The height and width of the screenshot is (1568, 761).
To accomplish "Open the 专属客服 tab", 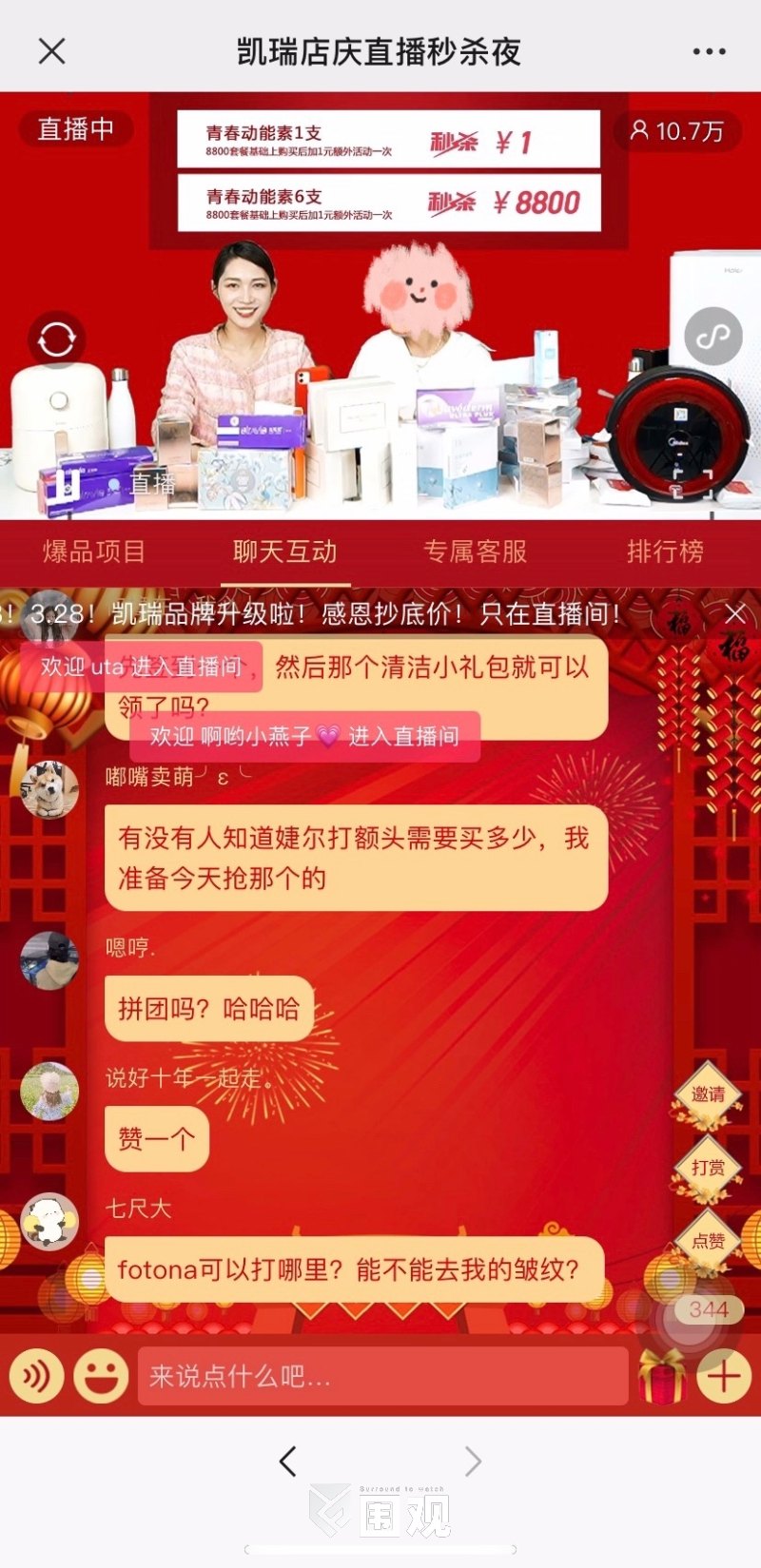I will click(475, 552).
